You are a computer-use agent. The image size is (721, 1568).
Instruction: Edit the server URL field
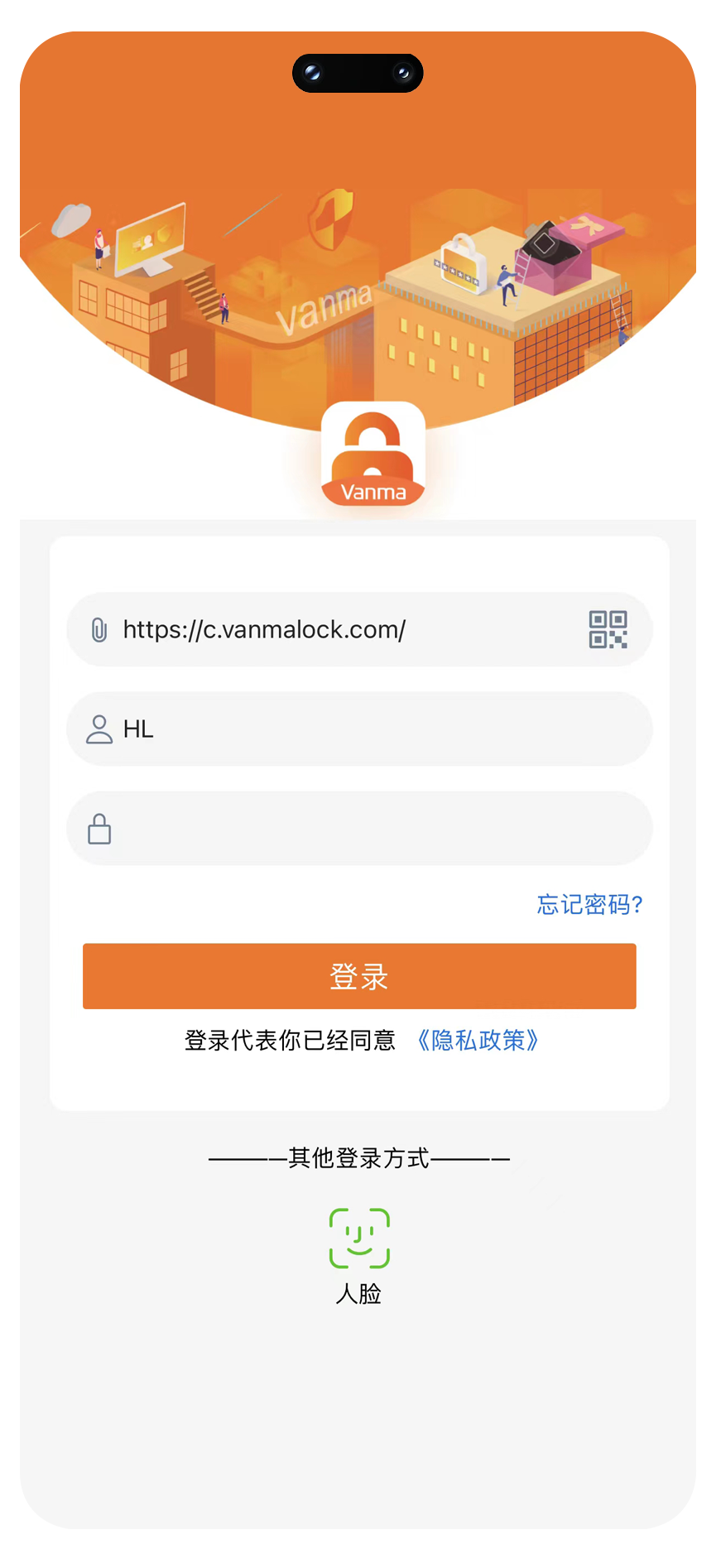[331, 630]
